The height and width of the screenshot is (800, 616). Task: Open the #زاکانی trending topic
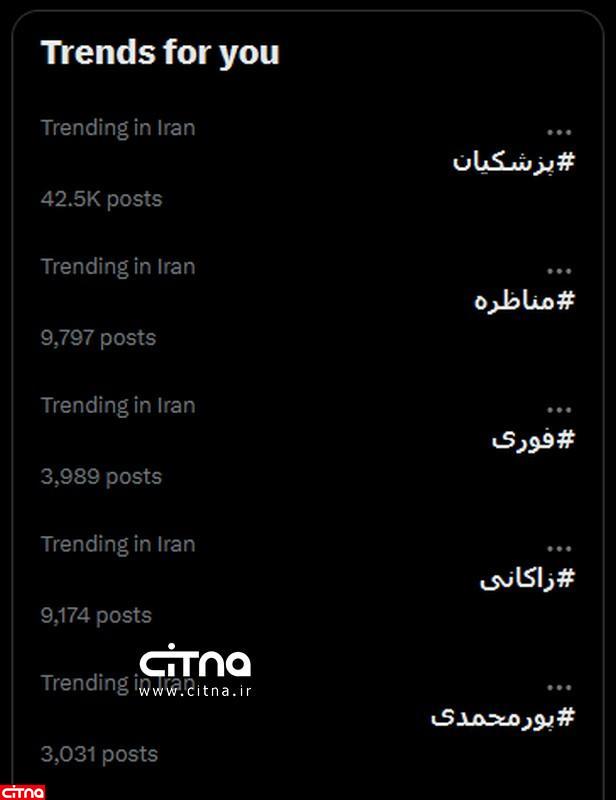527,579
